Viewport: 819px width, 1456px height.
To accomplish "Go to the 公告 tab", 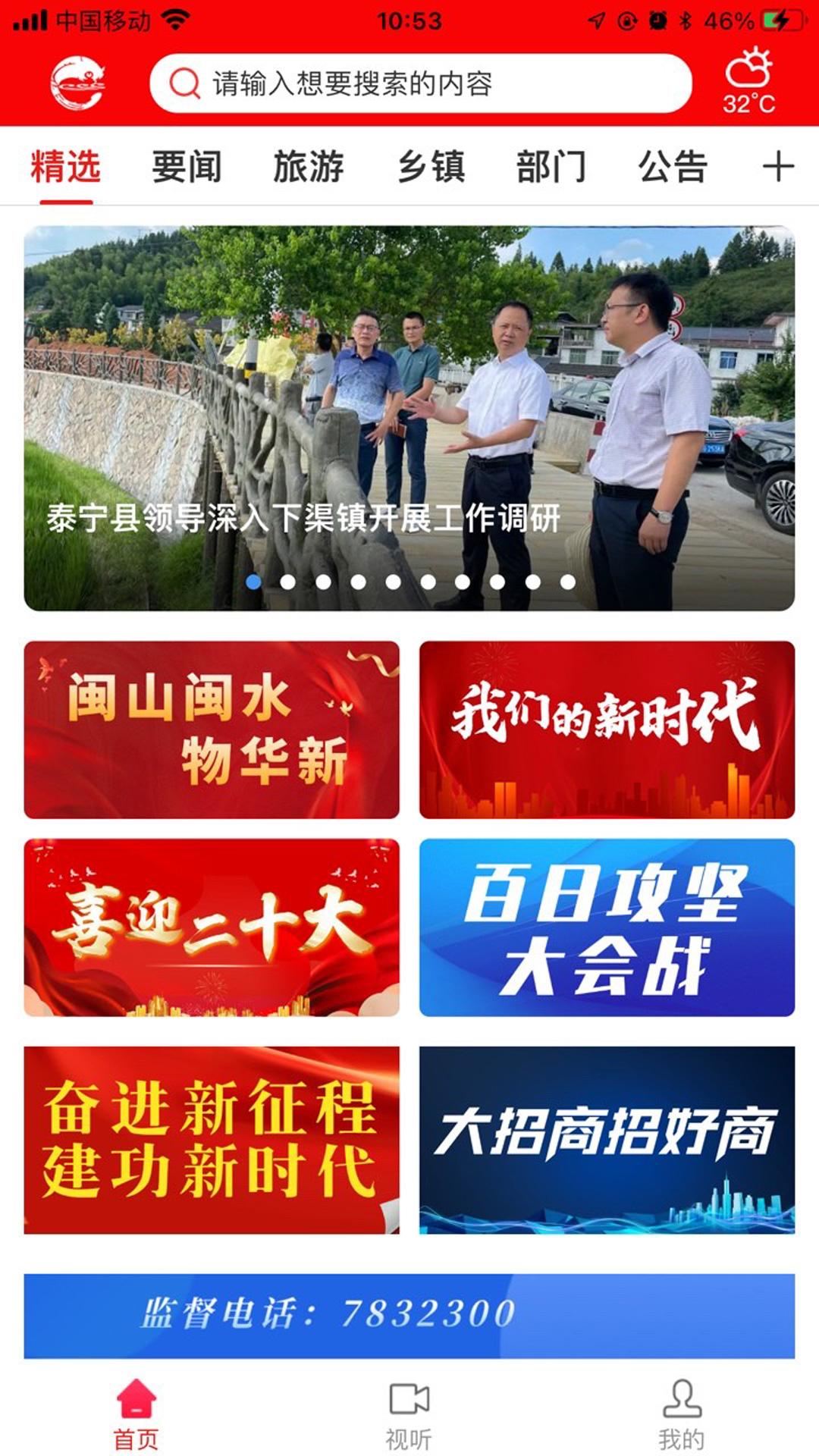I will (x=673, y=167).
